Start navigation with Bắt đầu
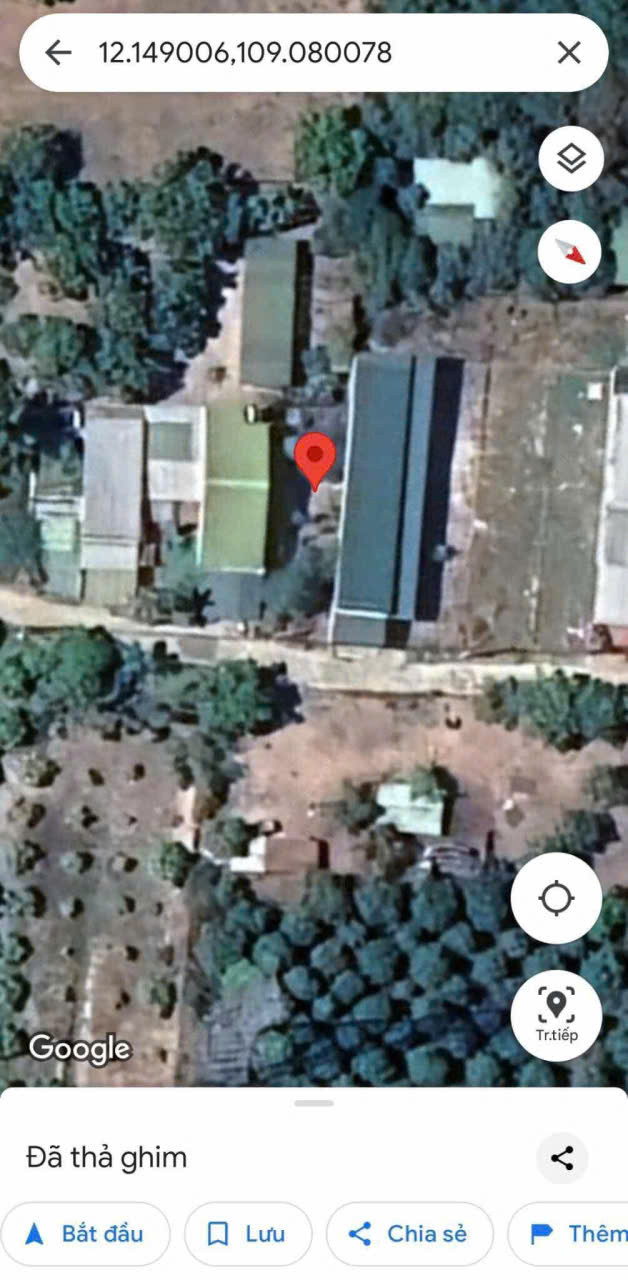This screenshot has height=1280, width=628. [85, 1234]
